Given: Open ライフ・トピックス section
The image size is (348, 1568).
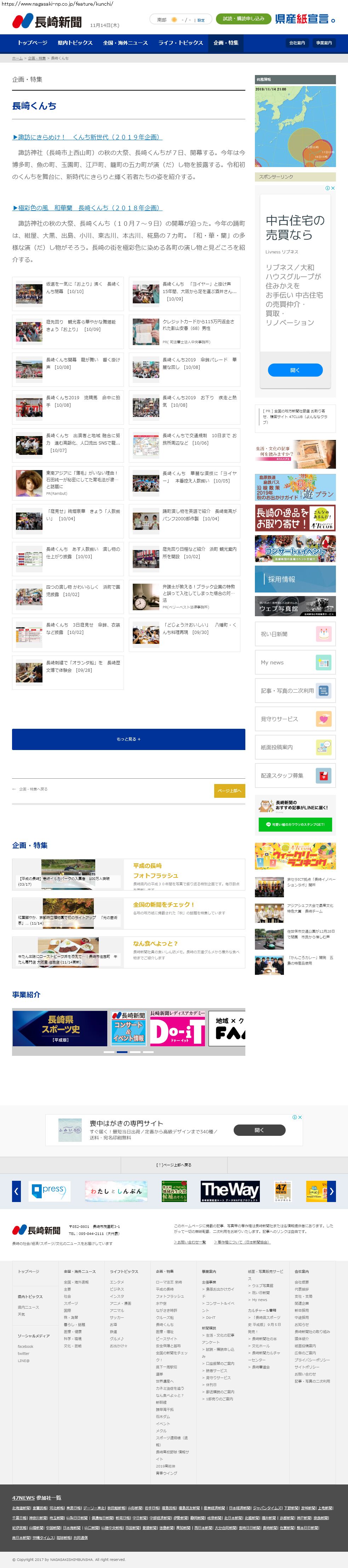Looking at the screenshot, I should pyautogui.click(x=181, y=42).
